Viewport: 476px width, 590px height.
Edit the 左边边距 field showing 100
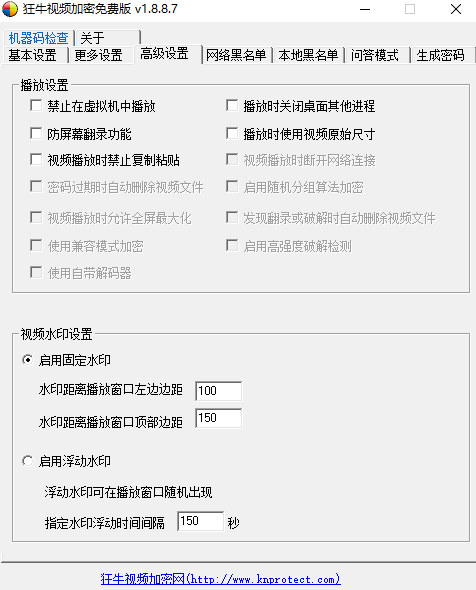coord(219,391)
